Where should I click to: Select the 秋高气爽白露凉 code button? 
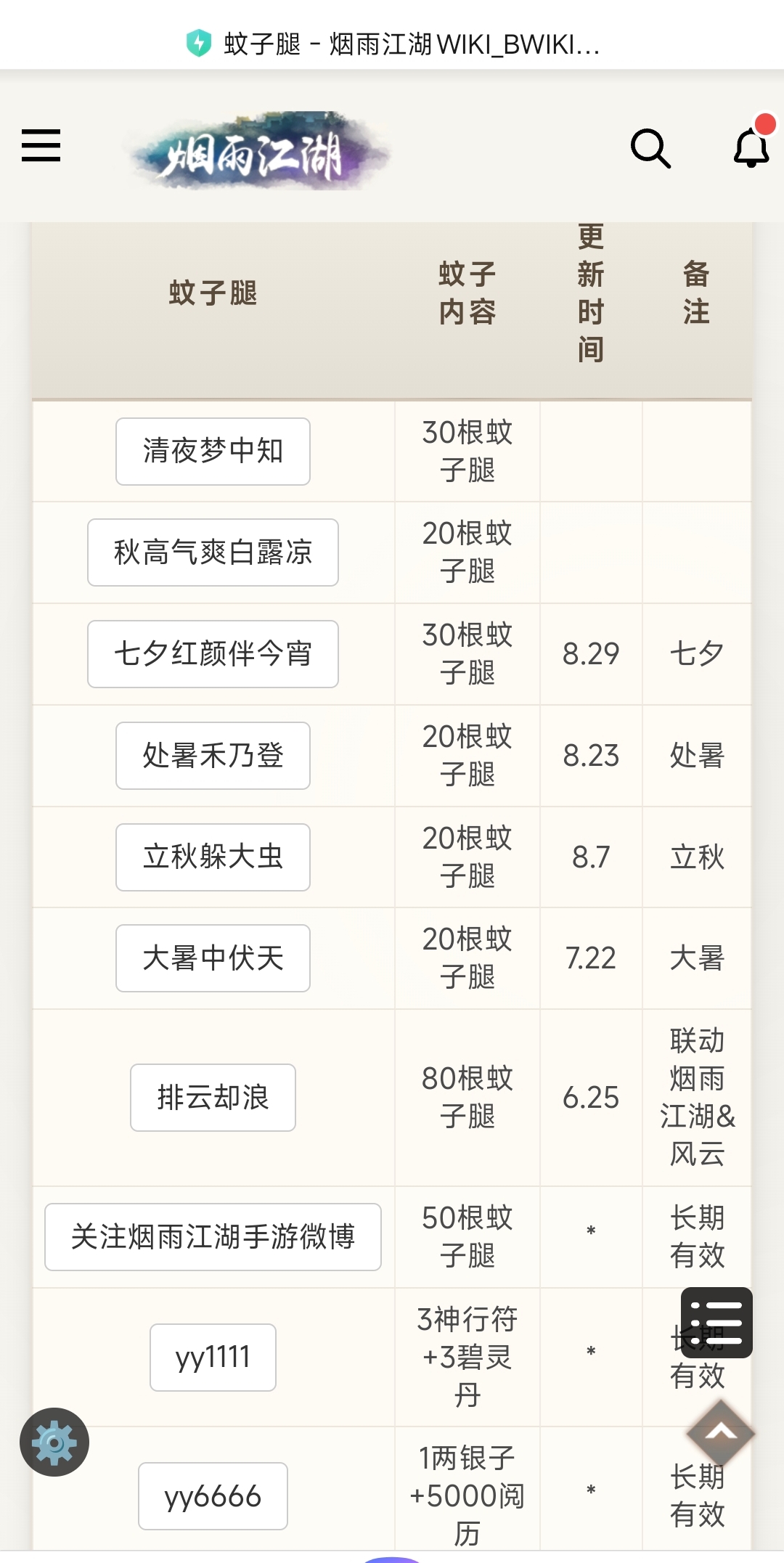pos(213,552)
